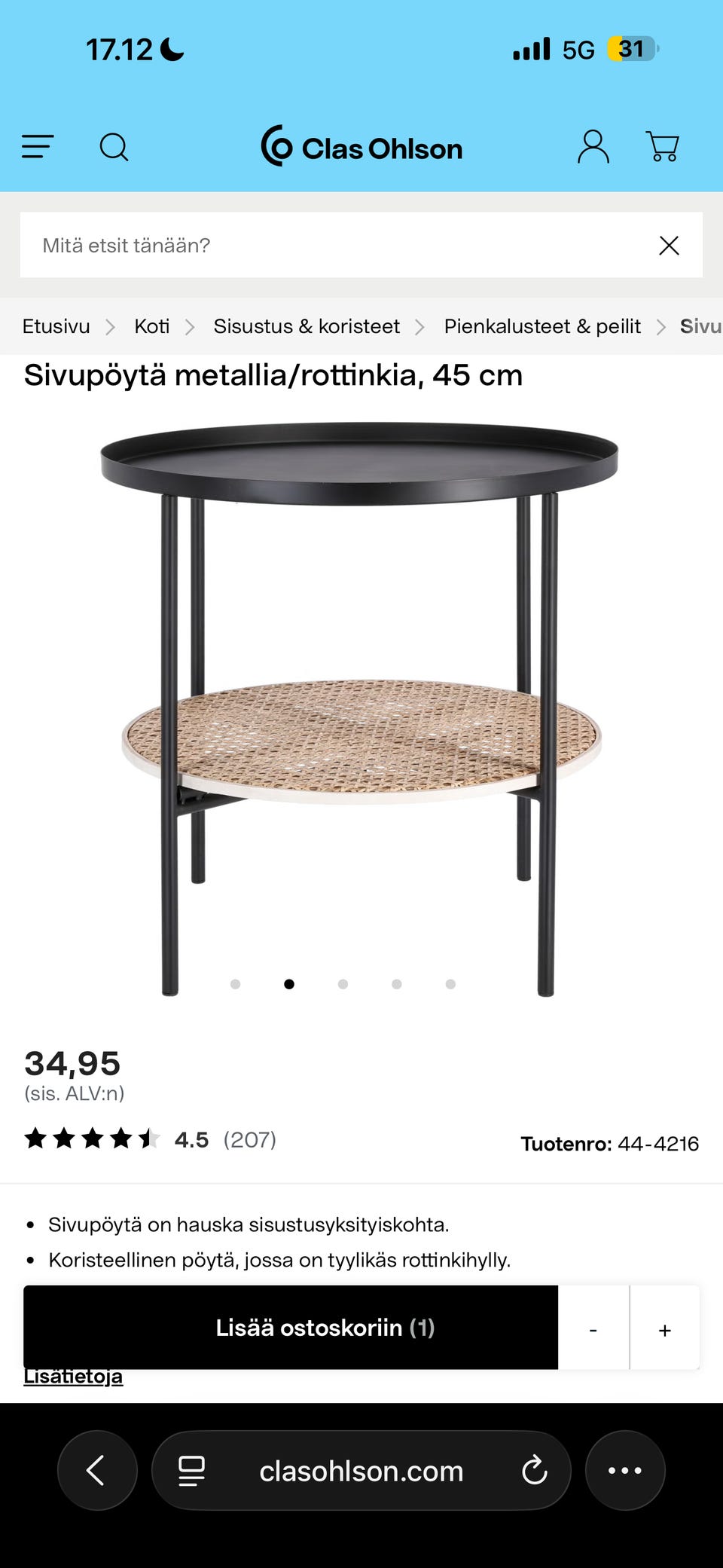The width and height of the screenshot is (723, 1568).
Task: Tap the clasohlson.com address bar
Action: pos(361,1470)
